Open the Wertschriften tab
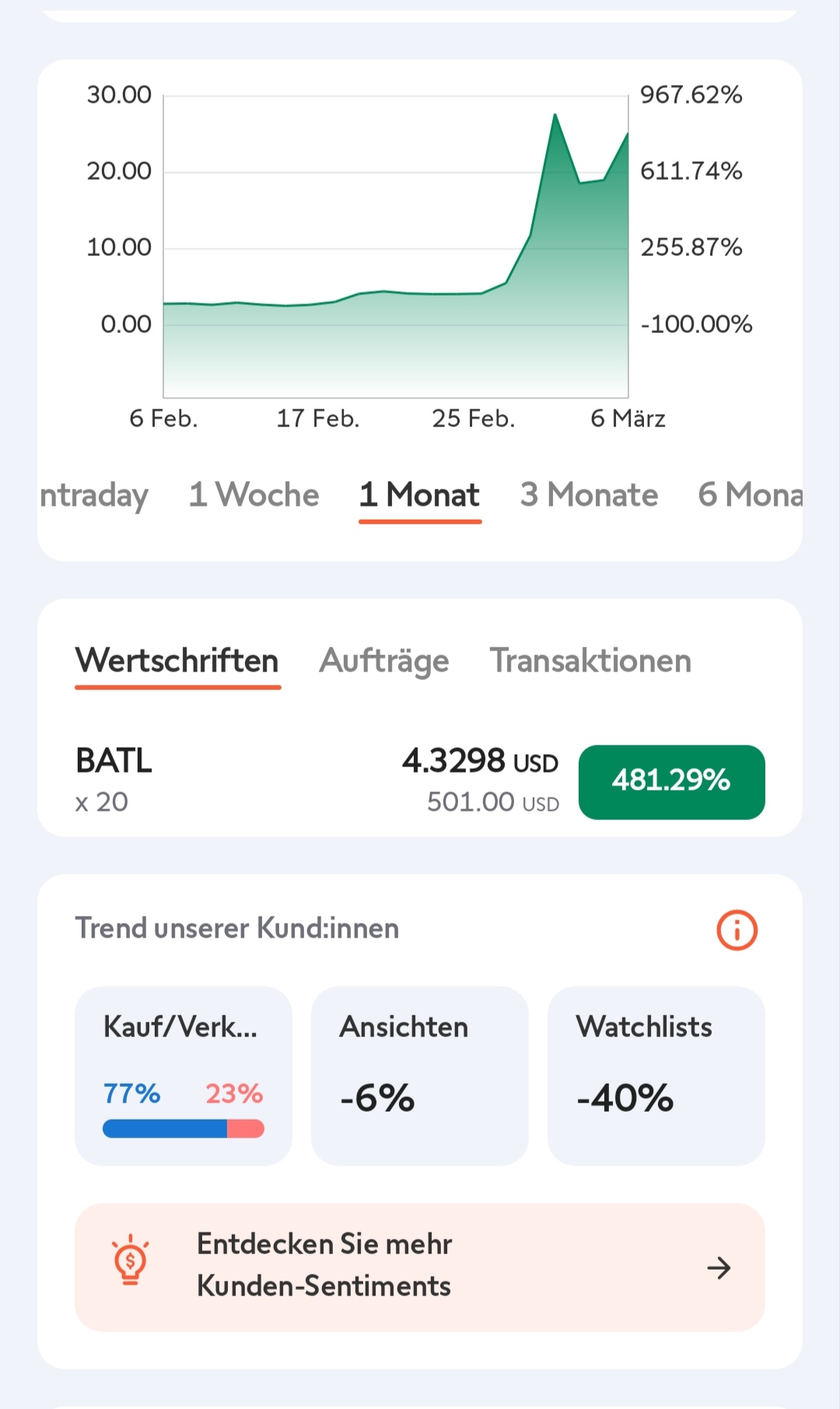This screenshot has height=1409, width=840. pyautogui.click(x=177, y=661)
